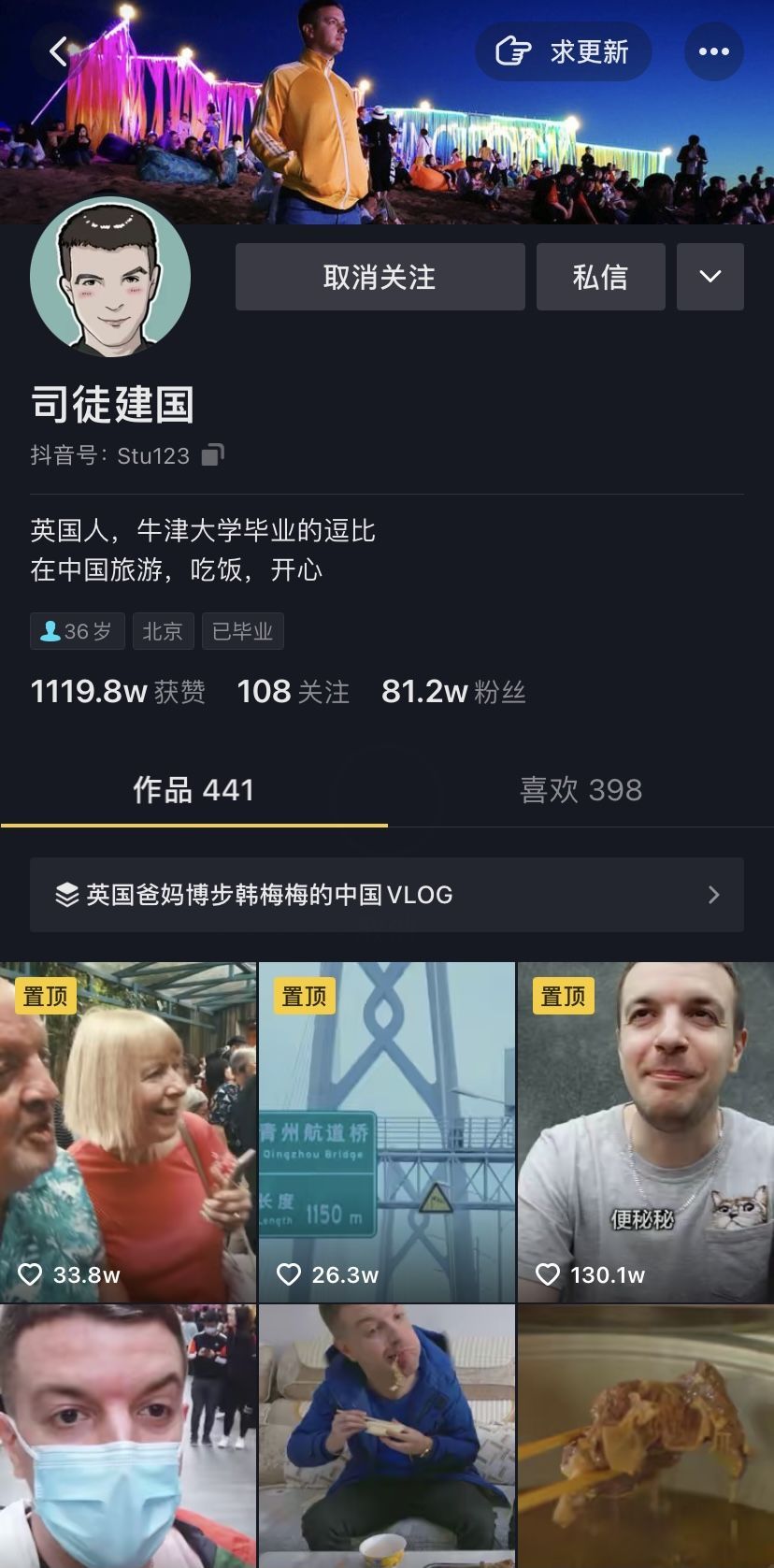Tap 取消关注 to unfollow
This screenshot has height=1568, width=774.
380,277
